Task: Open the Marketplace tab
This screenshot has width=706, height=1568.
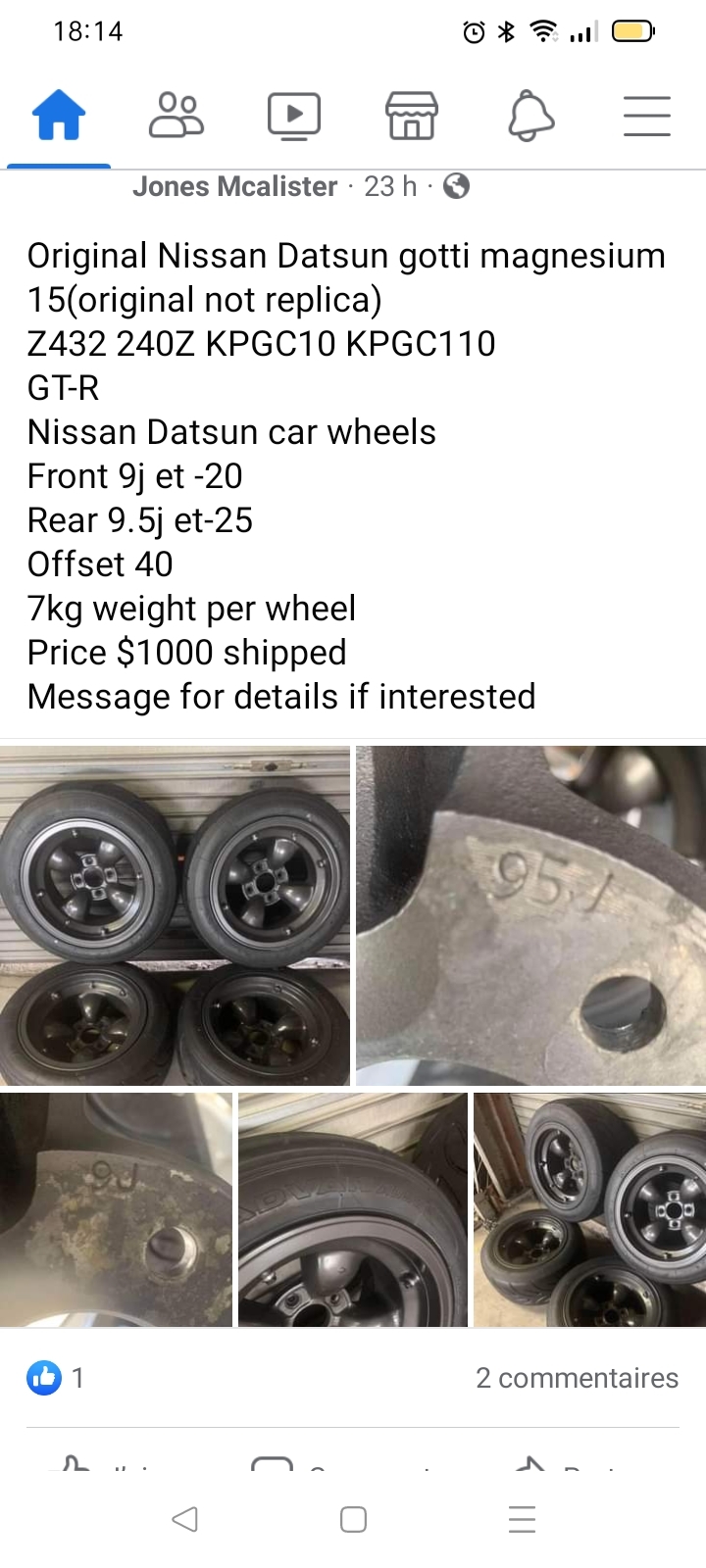Action: (412, 116)
